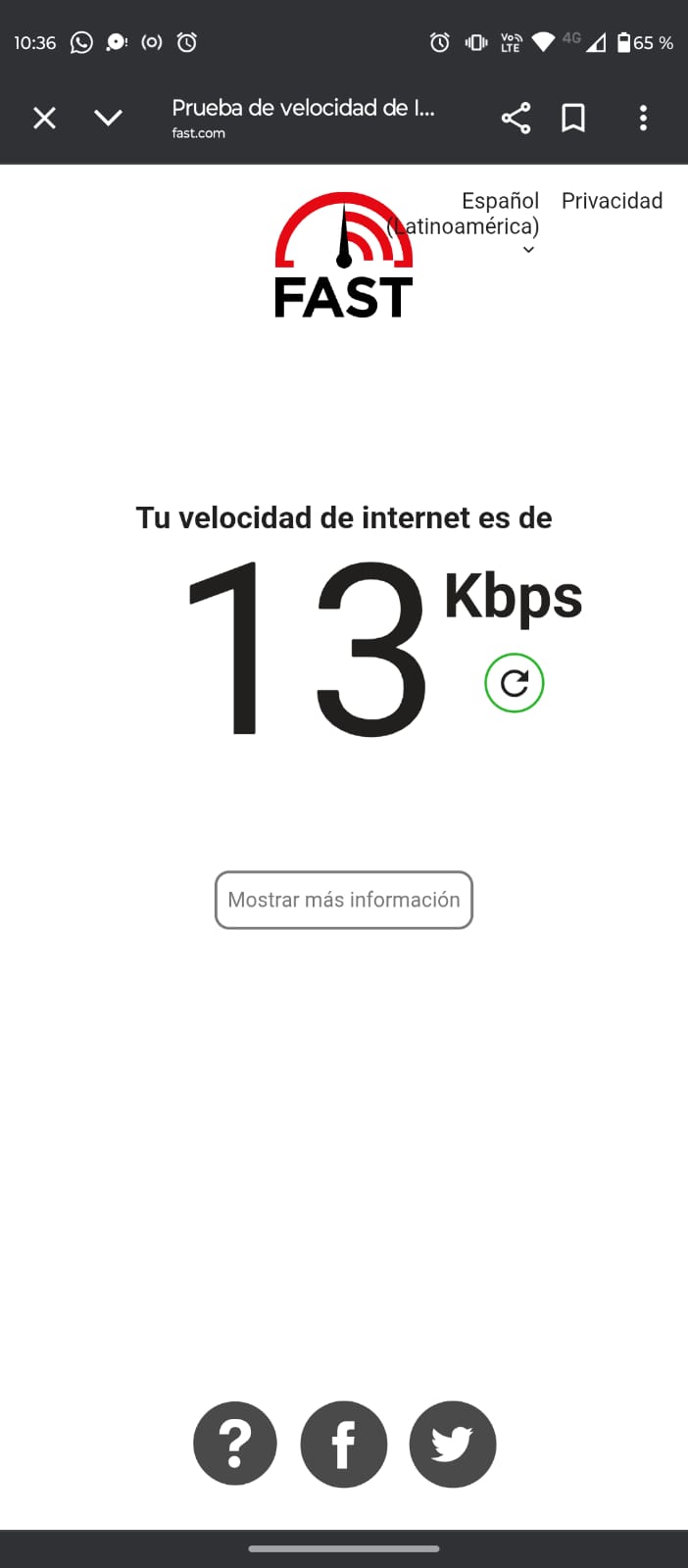The image size is (688, 1568).
Task: Share the fast.com page
Action: 516,119
